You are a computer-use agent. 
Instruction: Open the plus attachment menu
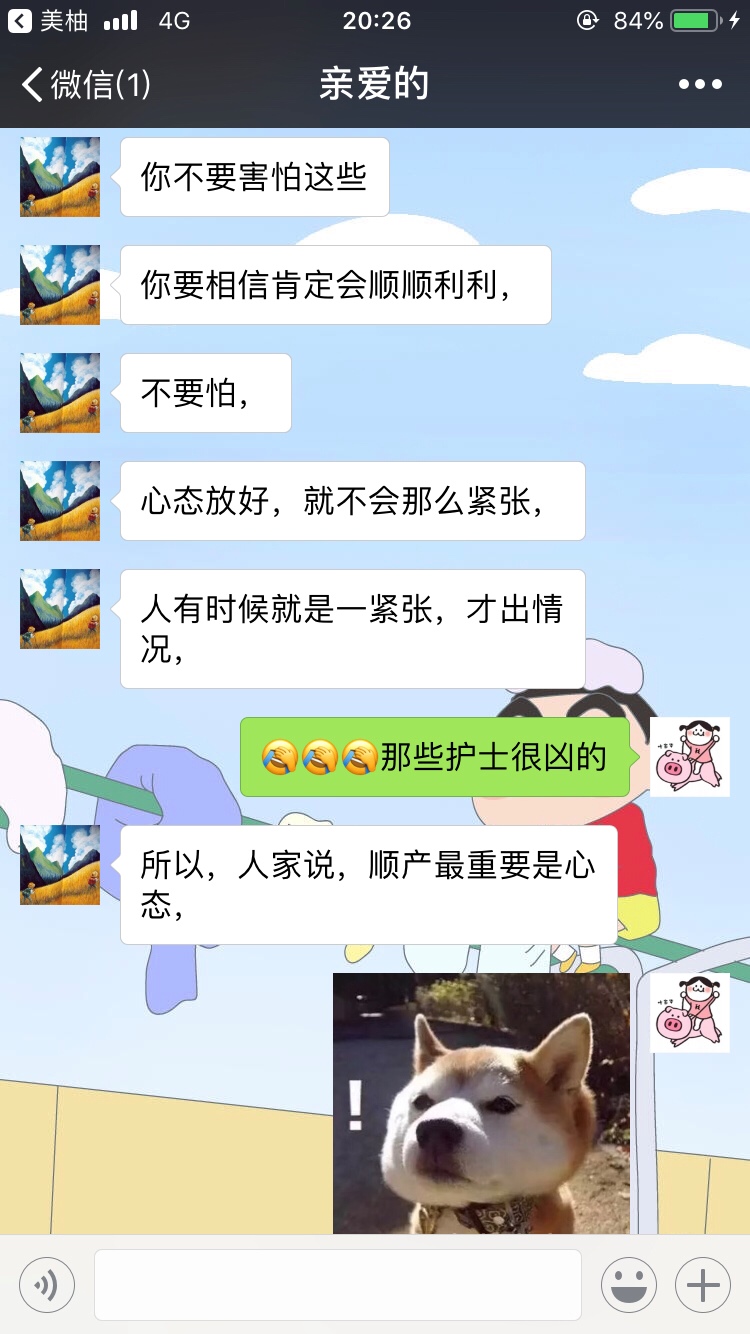point(703,1285)
